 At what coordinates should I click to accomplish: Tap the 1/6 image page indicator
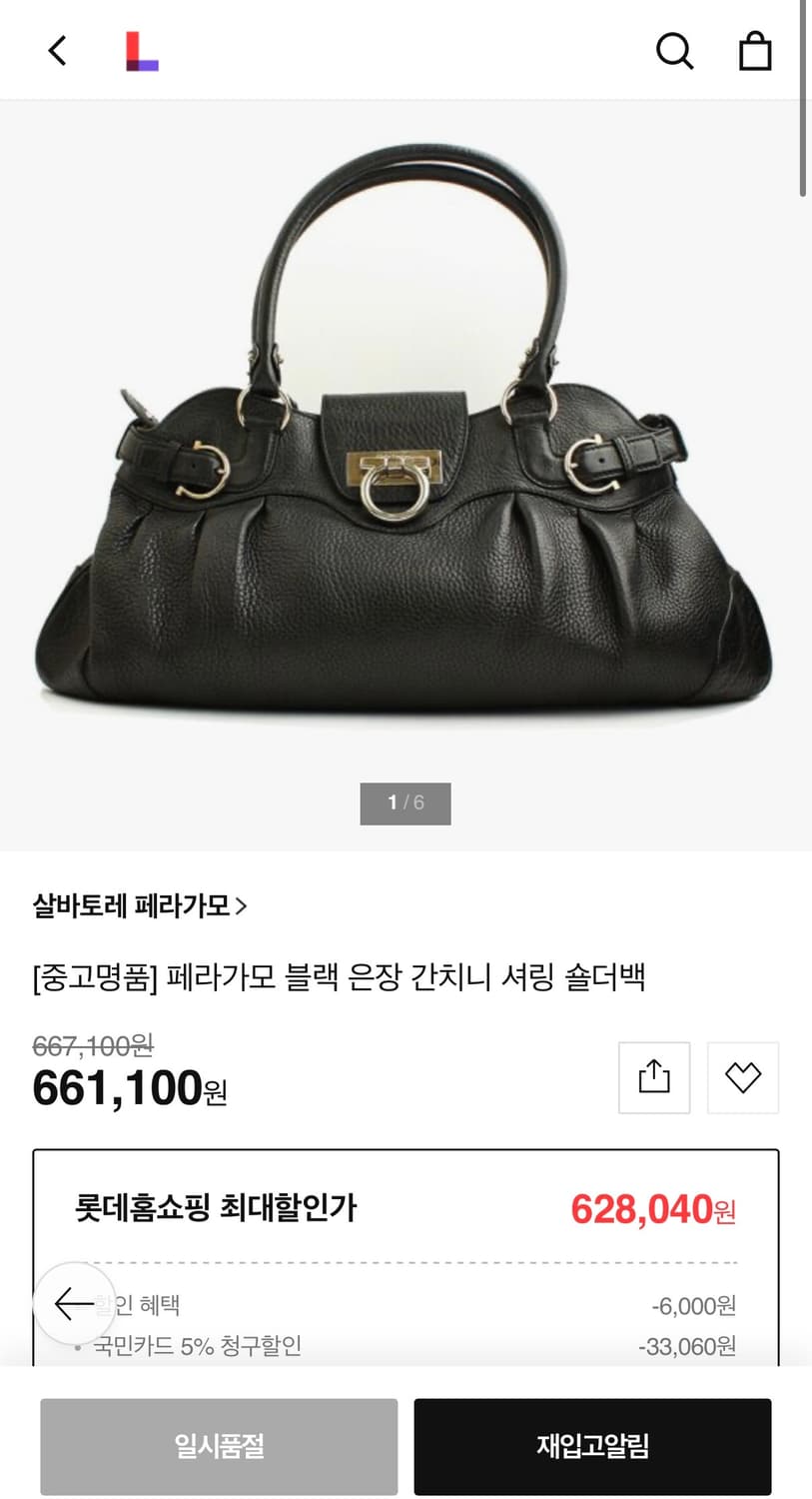[x=406, y=803]
